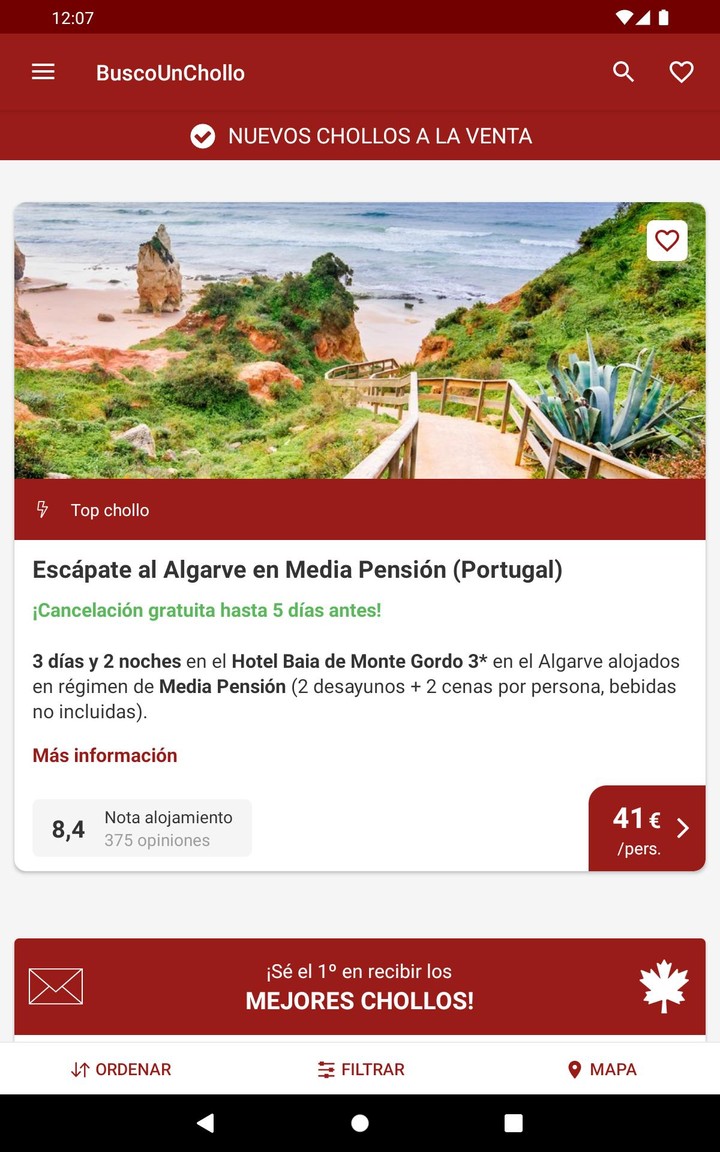Select the MAPA view option
720x1152 pixels.
tap(601, 1069)
